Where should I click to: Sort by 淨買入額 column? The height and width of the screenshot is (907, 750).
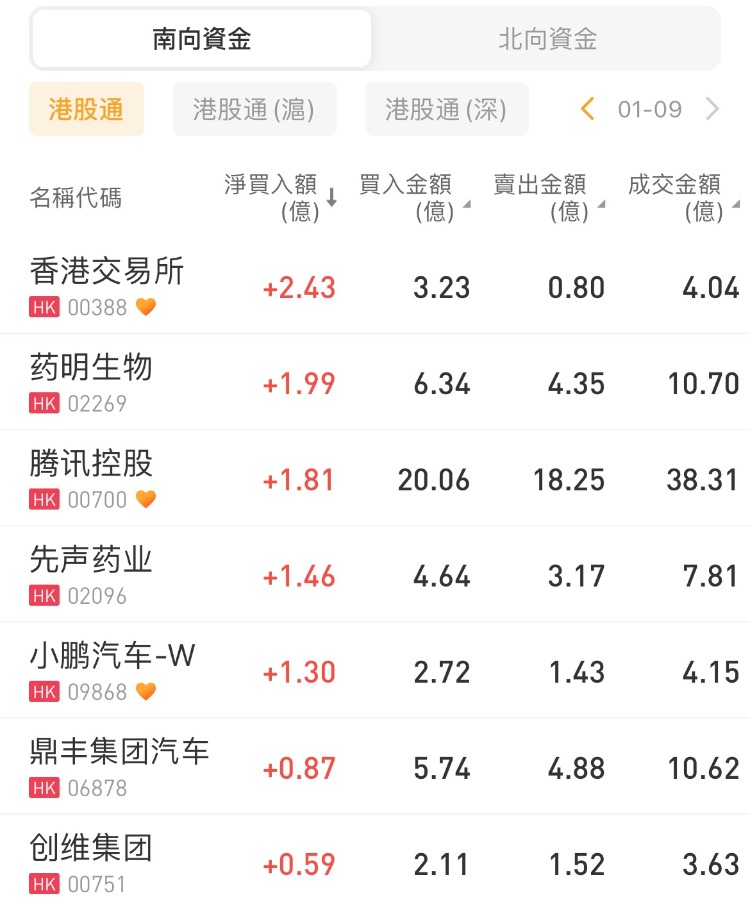[x=279, y=197]
